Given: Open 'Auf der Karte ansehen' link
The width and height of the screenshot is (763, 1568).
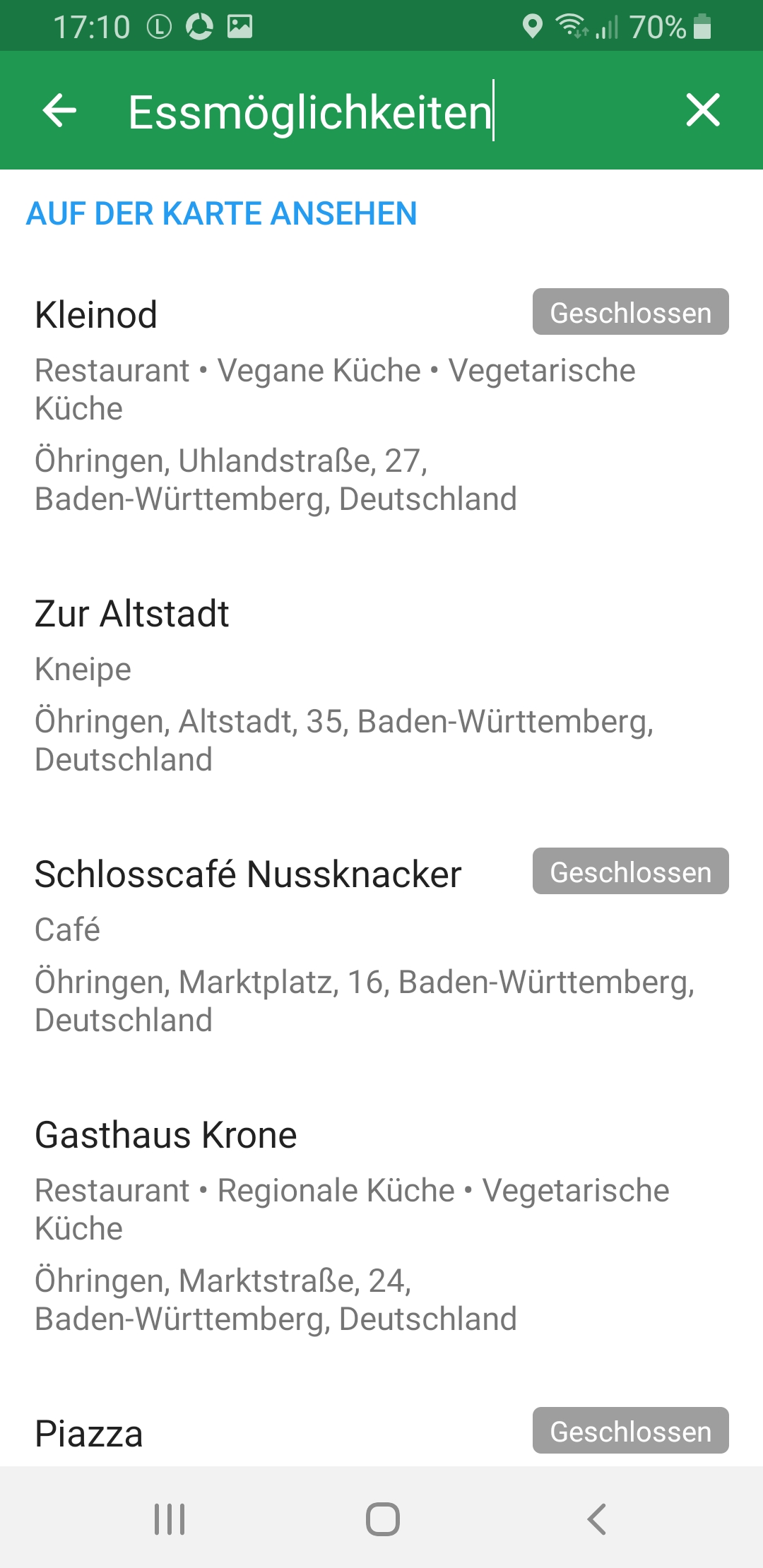Looking at the screenshot, I should coord(221,214).
